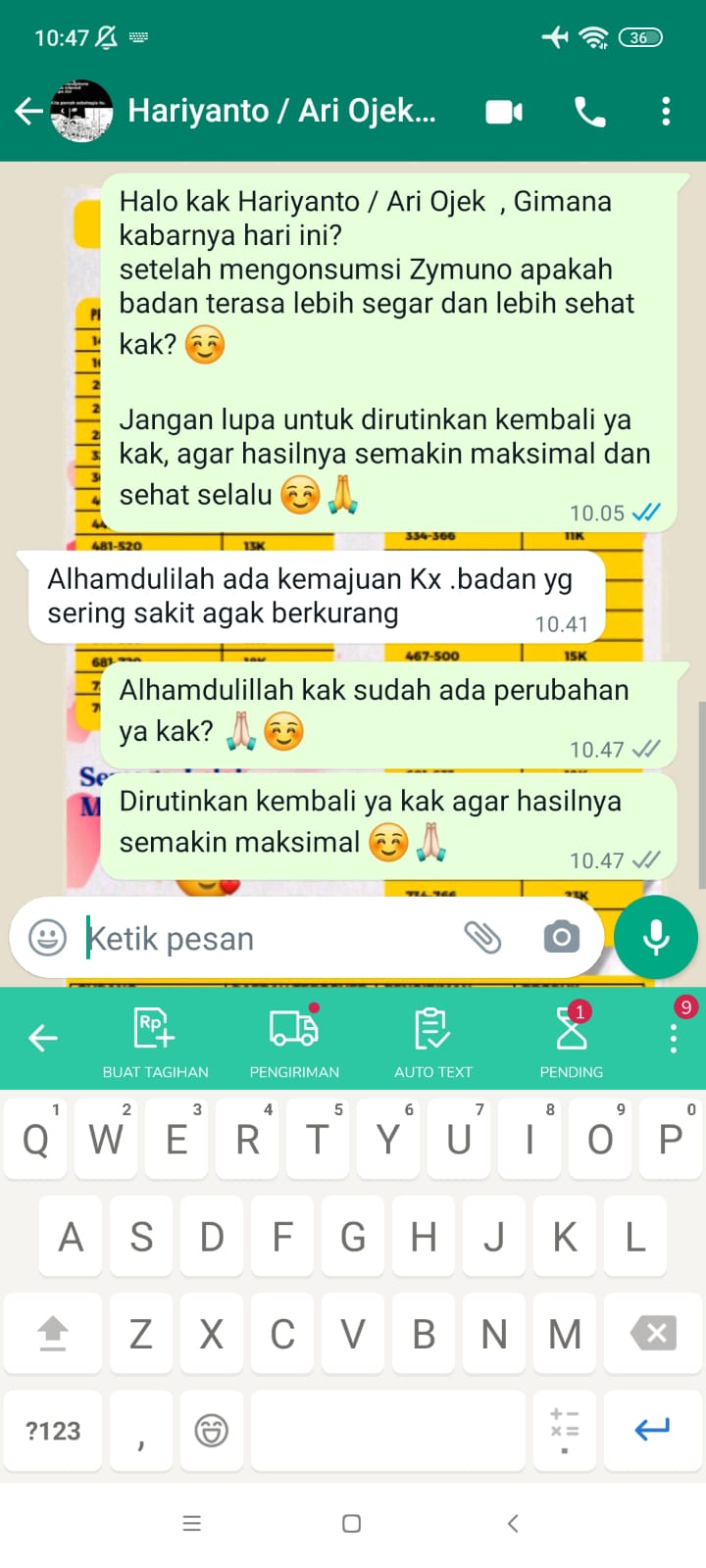Tap the keyboard backspace key
This screenshot has width=706, height=1568.
pyautogui.click(x=653, y=1333)
